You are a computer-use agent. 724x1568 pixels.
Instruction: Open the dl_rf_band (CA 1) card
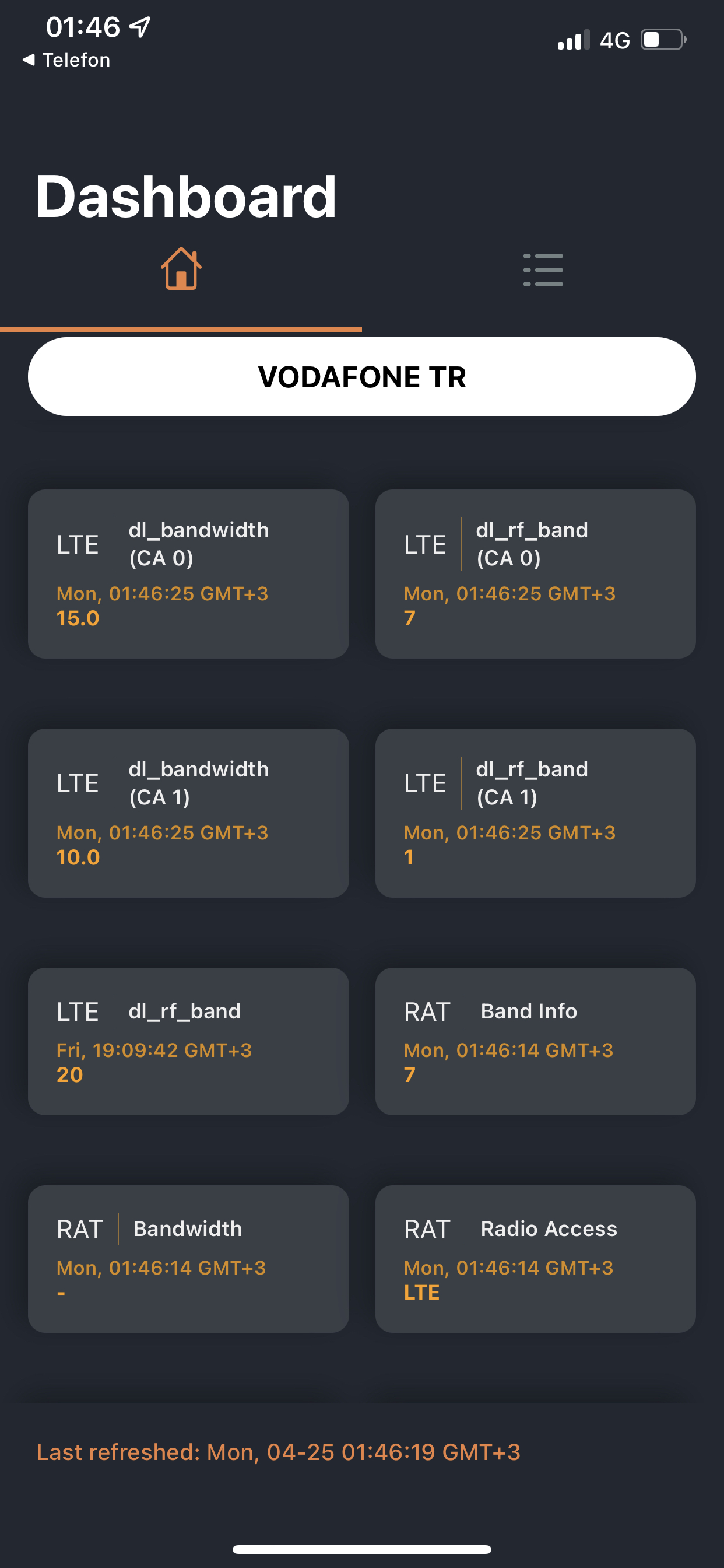pos(535,813)
